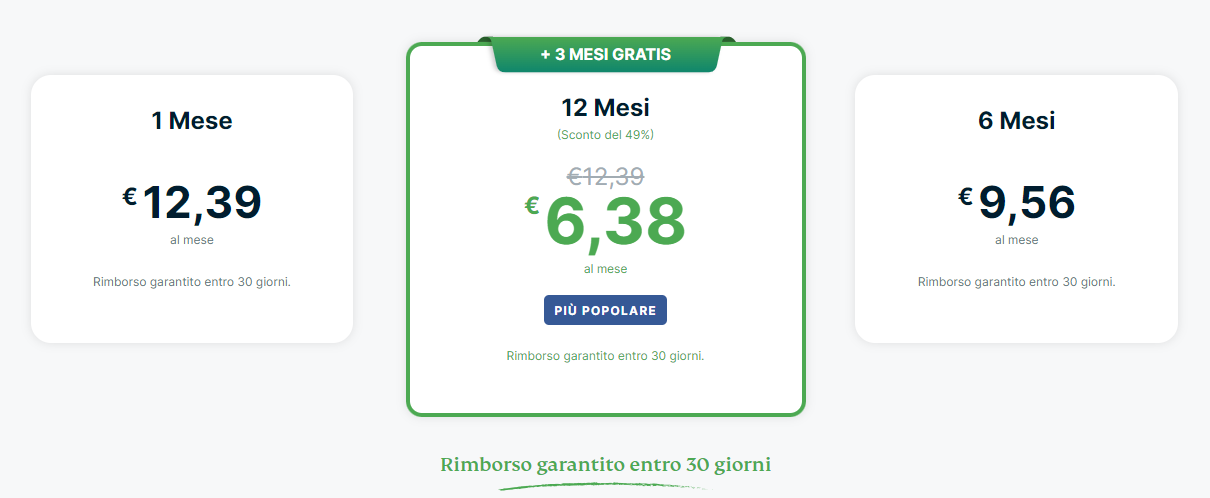Pick the 6 Mesi plan card

1016,209
